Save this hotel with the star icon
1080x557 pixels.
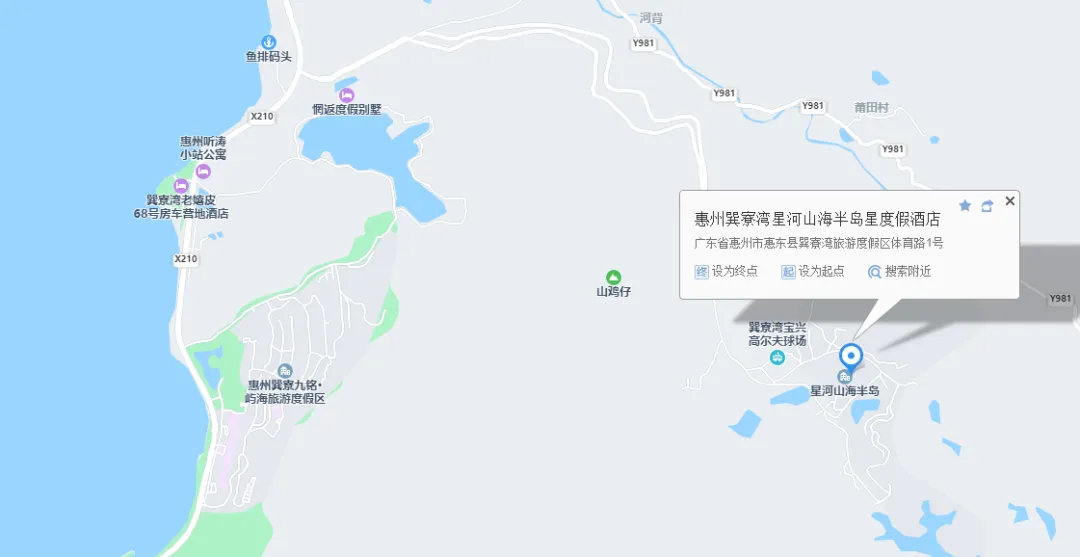pos(965,205)
